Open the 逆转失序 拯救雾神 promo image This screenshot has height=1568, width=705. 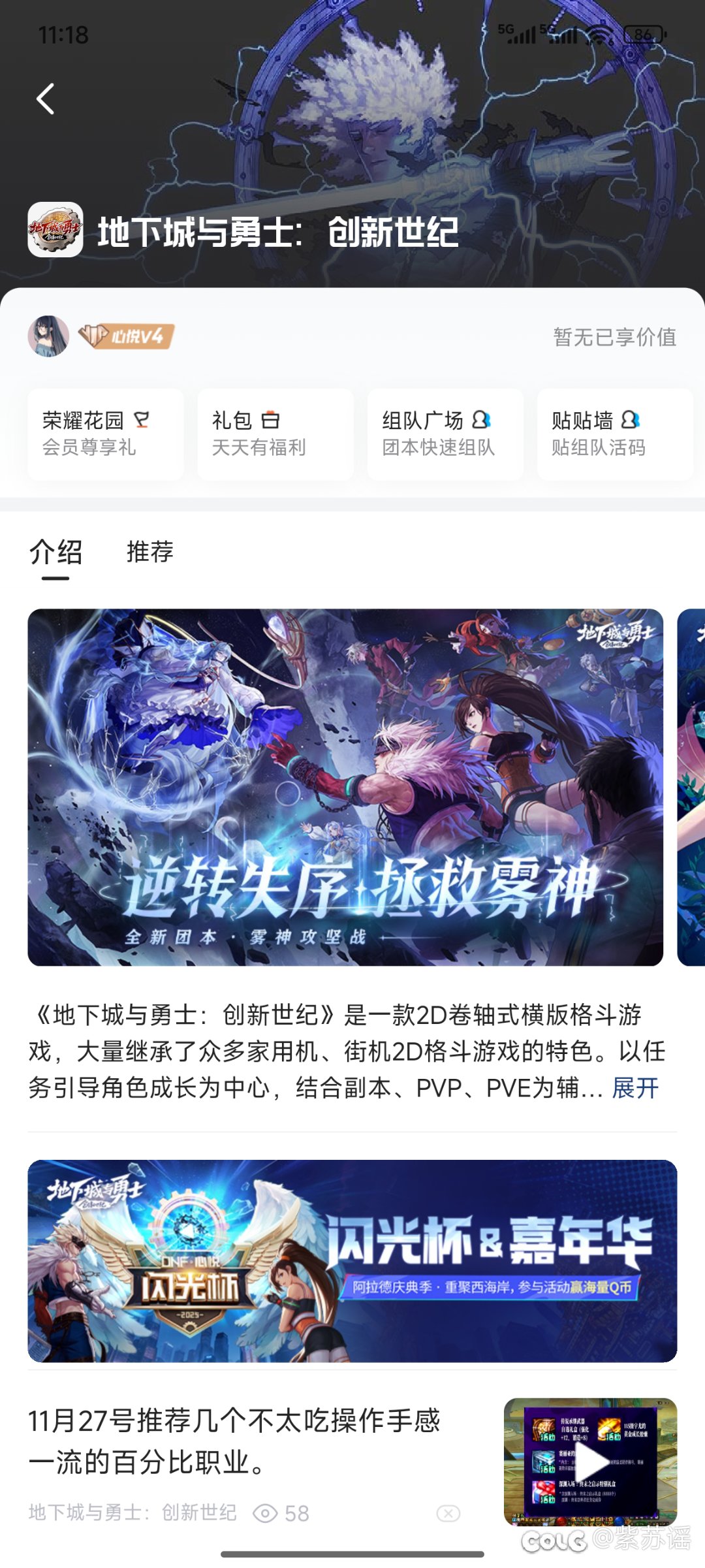click(345, 787)
